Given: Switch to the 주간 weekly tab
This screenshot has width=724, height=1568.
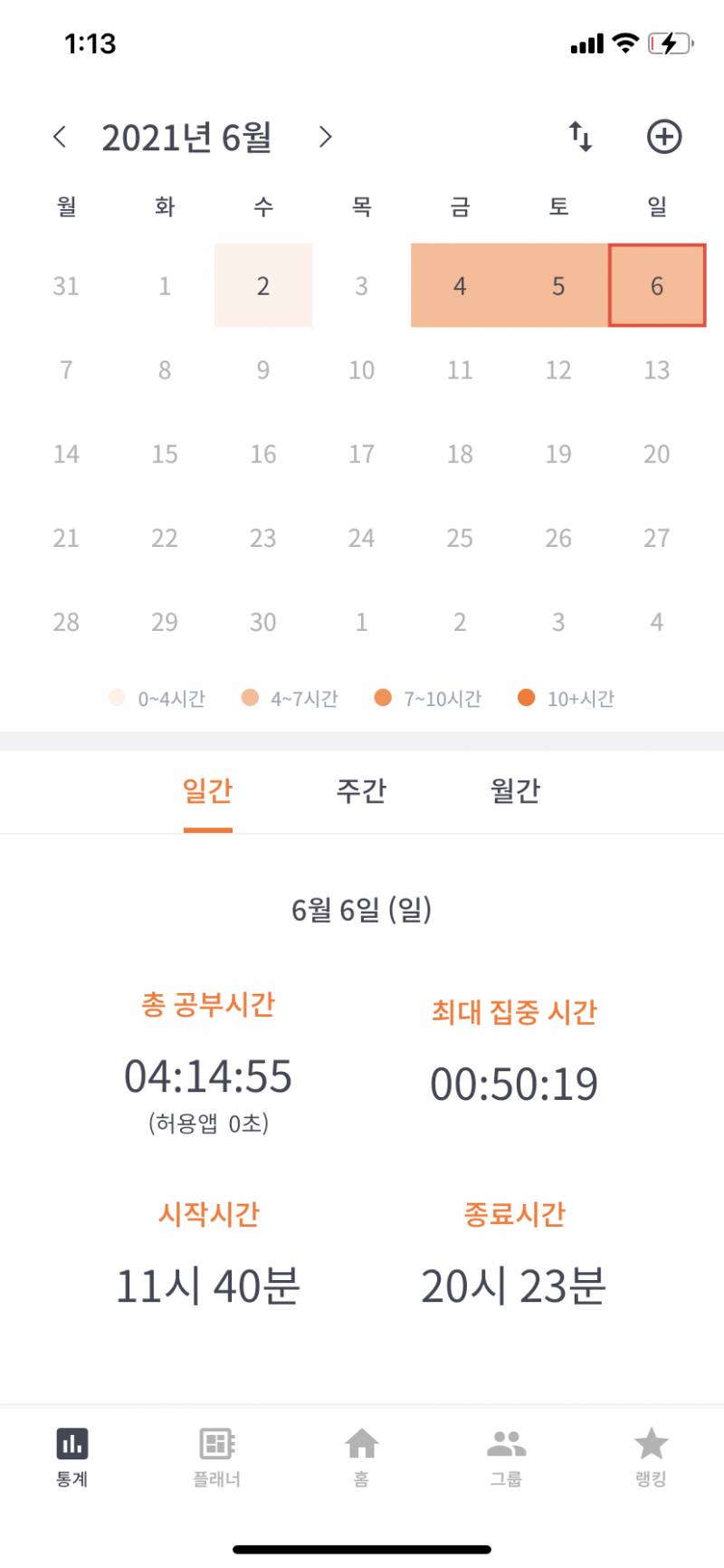Looking at the screenshot, I should [x=361, y=789].
